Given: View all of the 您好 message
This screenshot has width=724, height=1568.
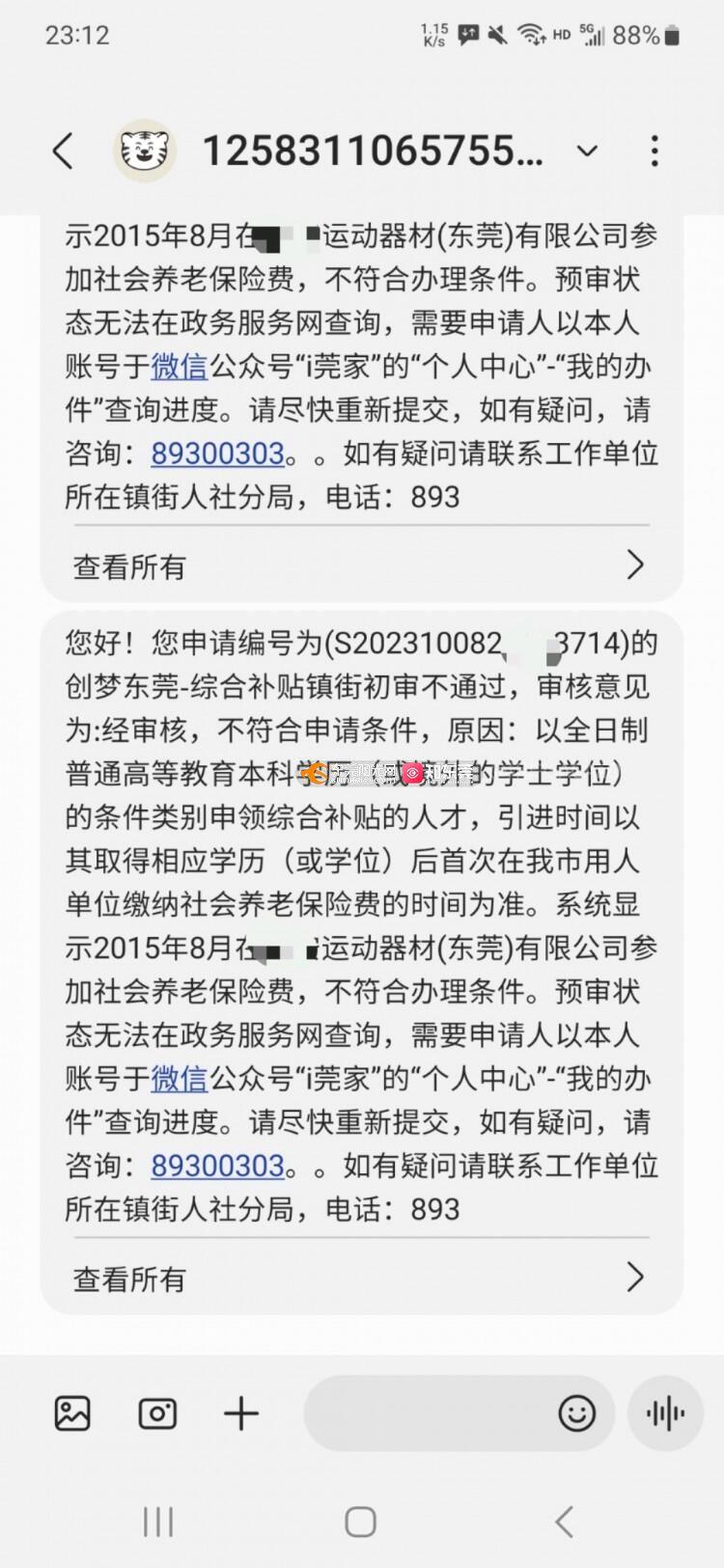Looking at the screenshot, I should 360,1279.
